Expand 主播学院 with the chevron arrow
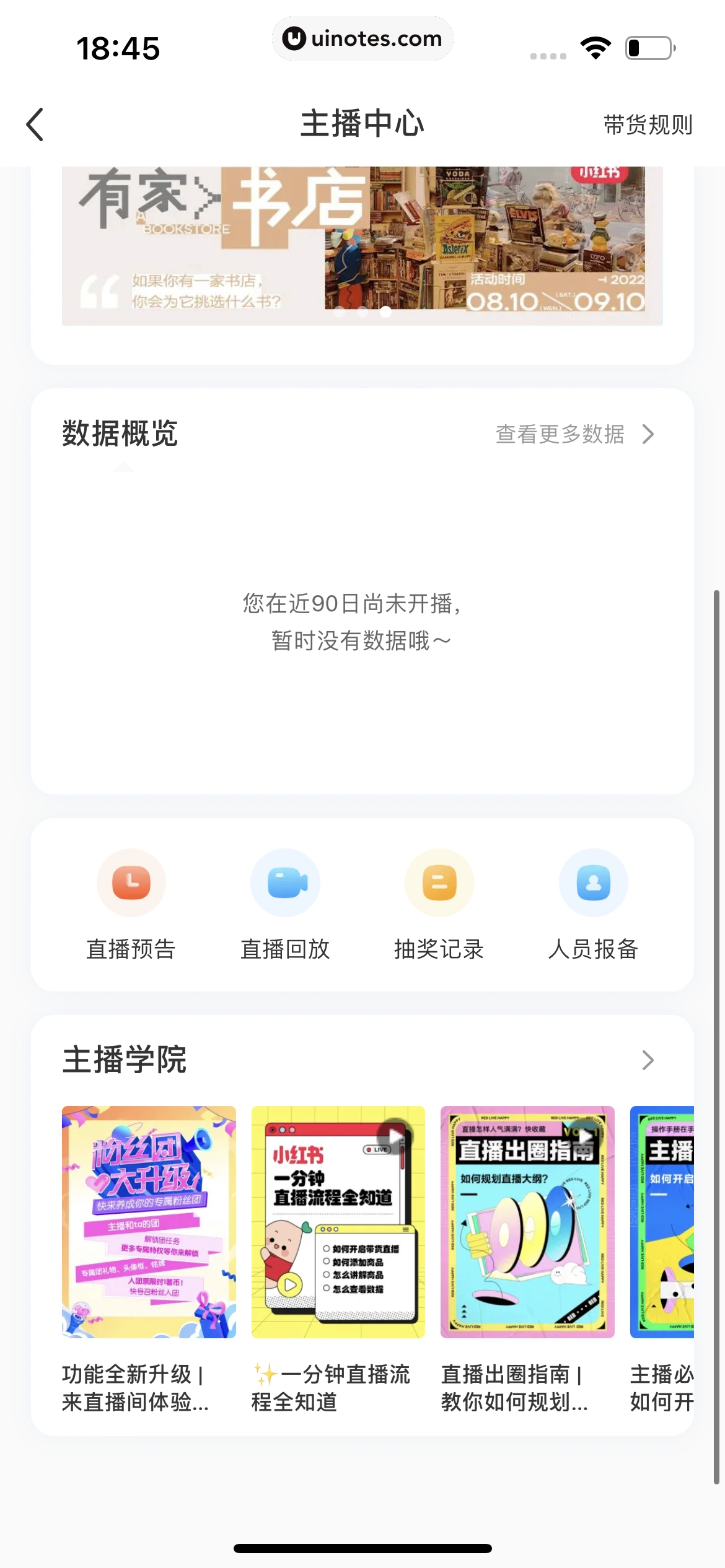The width and height of the screenshot is (725, 1568). coord(648,1060)
